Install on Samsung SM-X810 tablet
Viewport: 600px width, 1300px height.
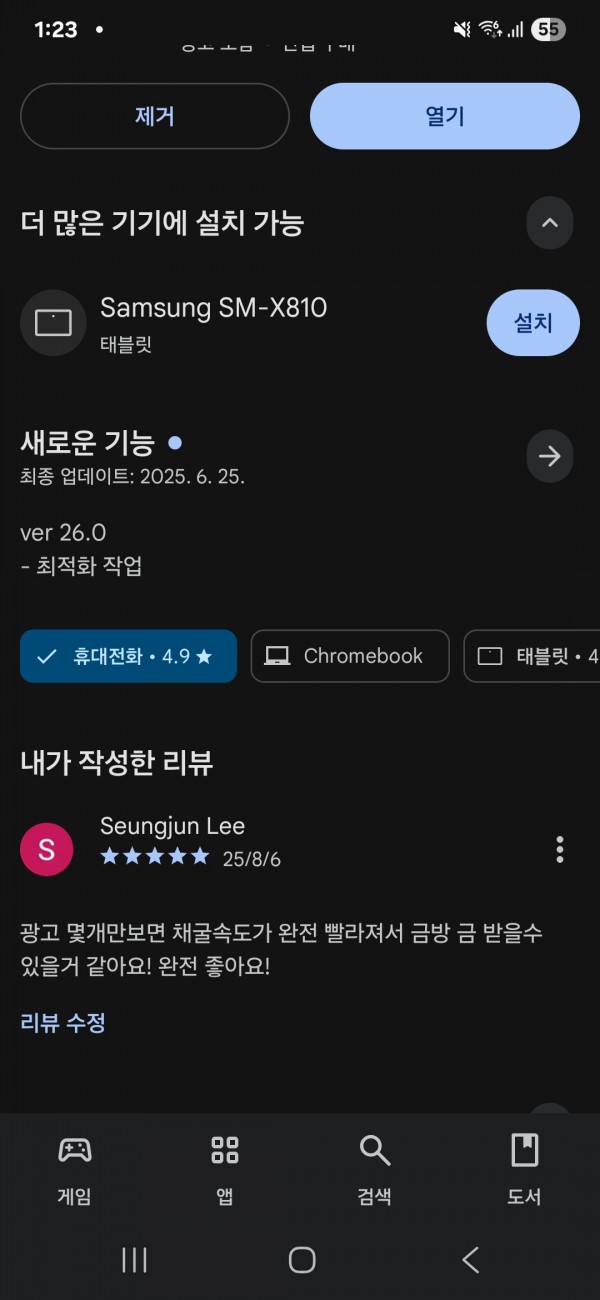coord(533,323)
